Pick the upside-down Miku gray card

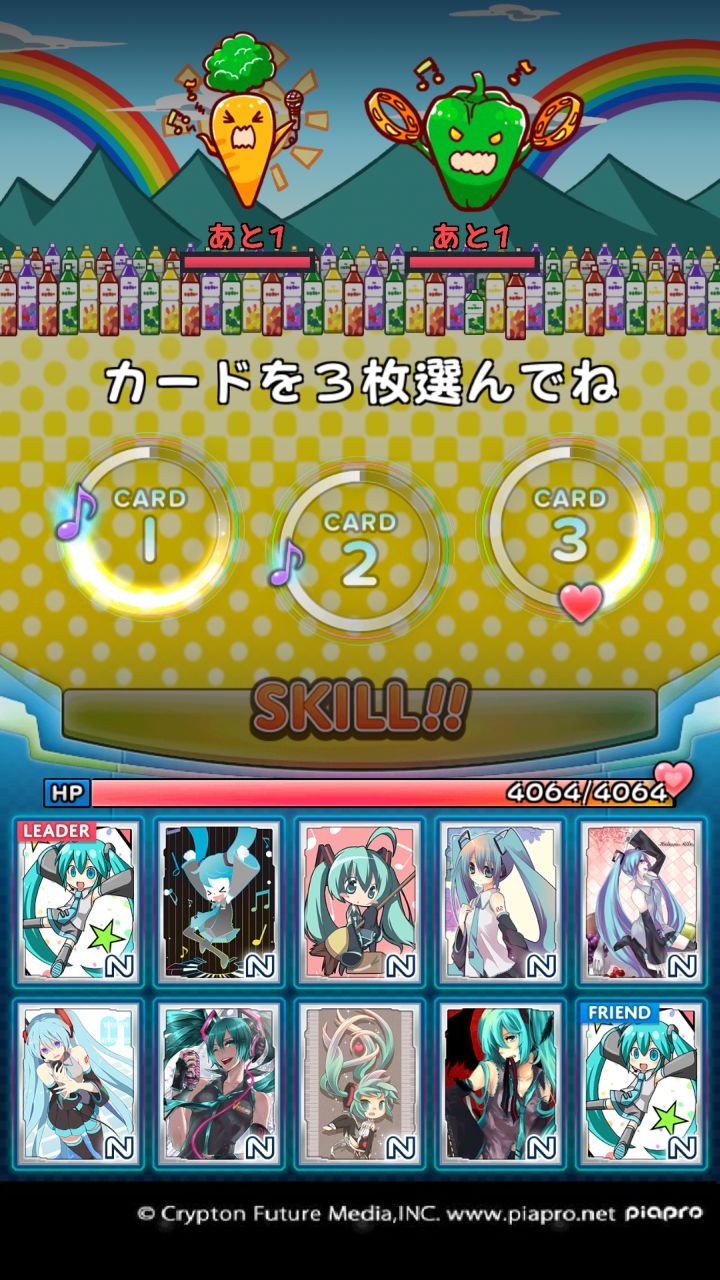click(x=360, y=1084)
